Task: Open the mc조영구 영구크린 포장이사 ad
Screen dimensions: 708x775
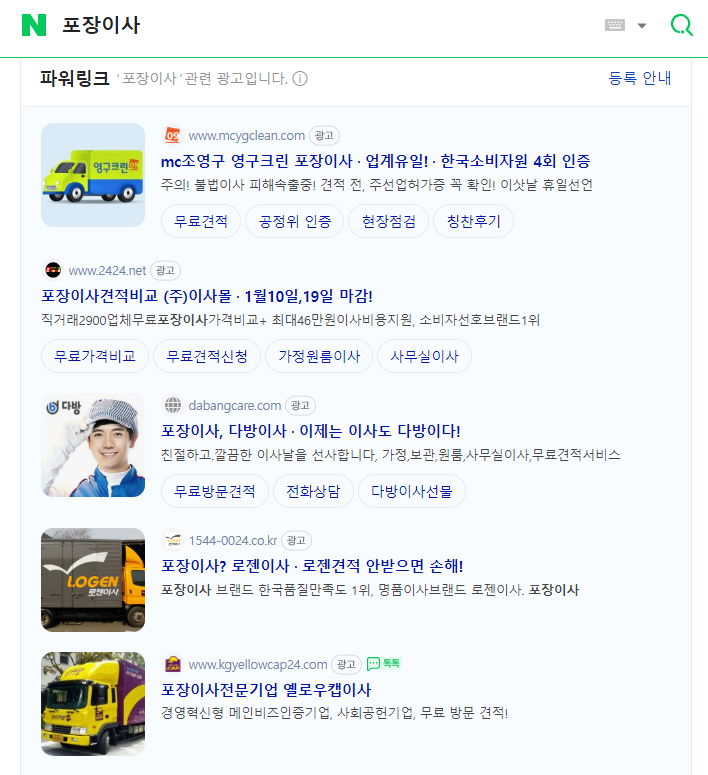Action: (375, 161)
